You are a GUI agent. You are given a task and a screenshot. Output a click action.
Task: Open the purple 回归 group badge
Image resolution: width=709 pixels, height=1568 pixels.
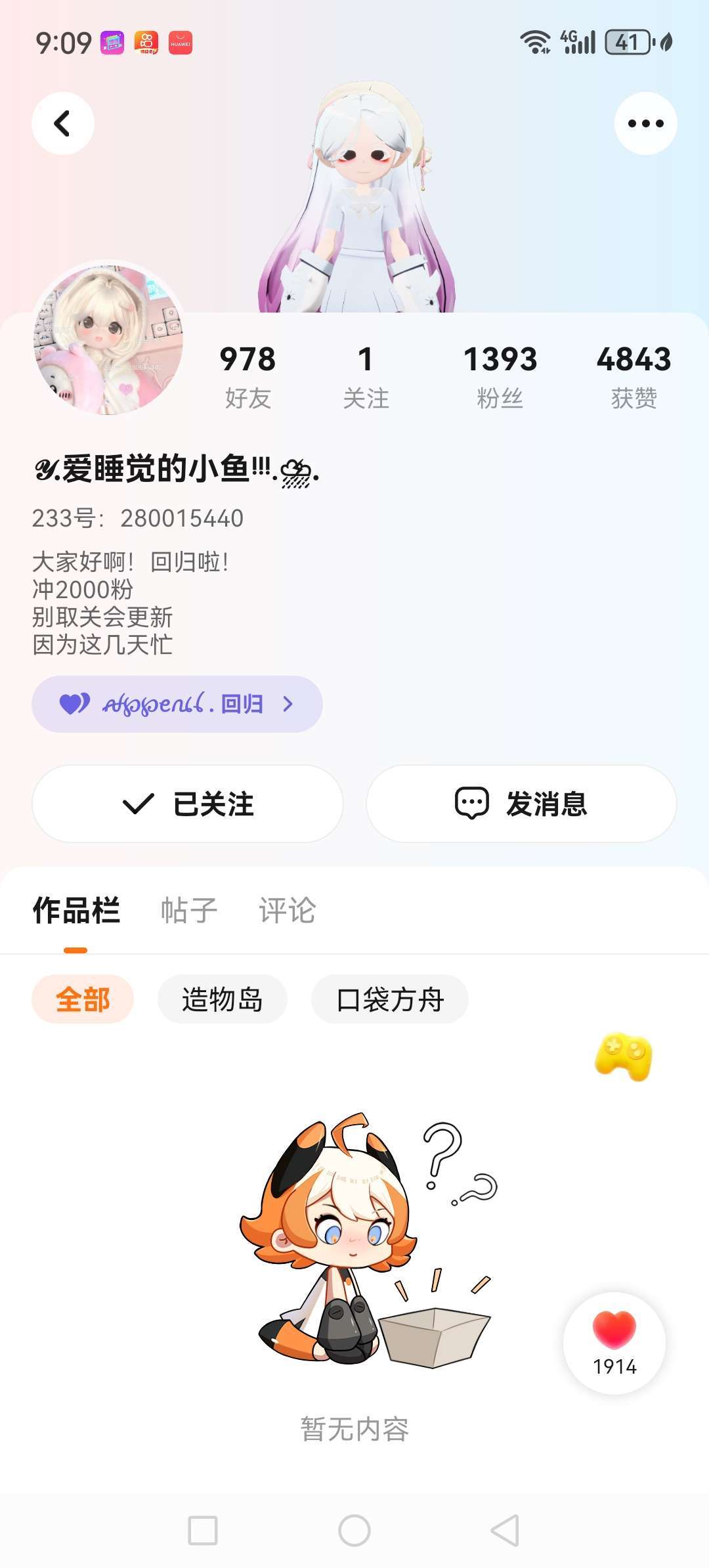177,704
